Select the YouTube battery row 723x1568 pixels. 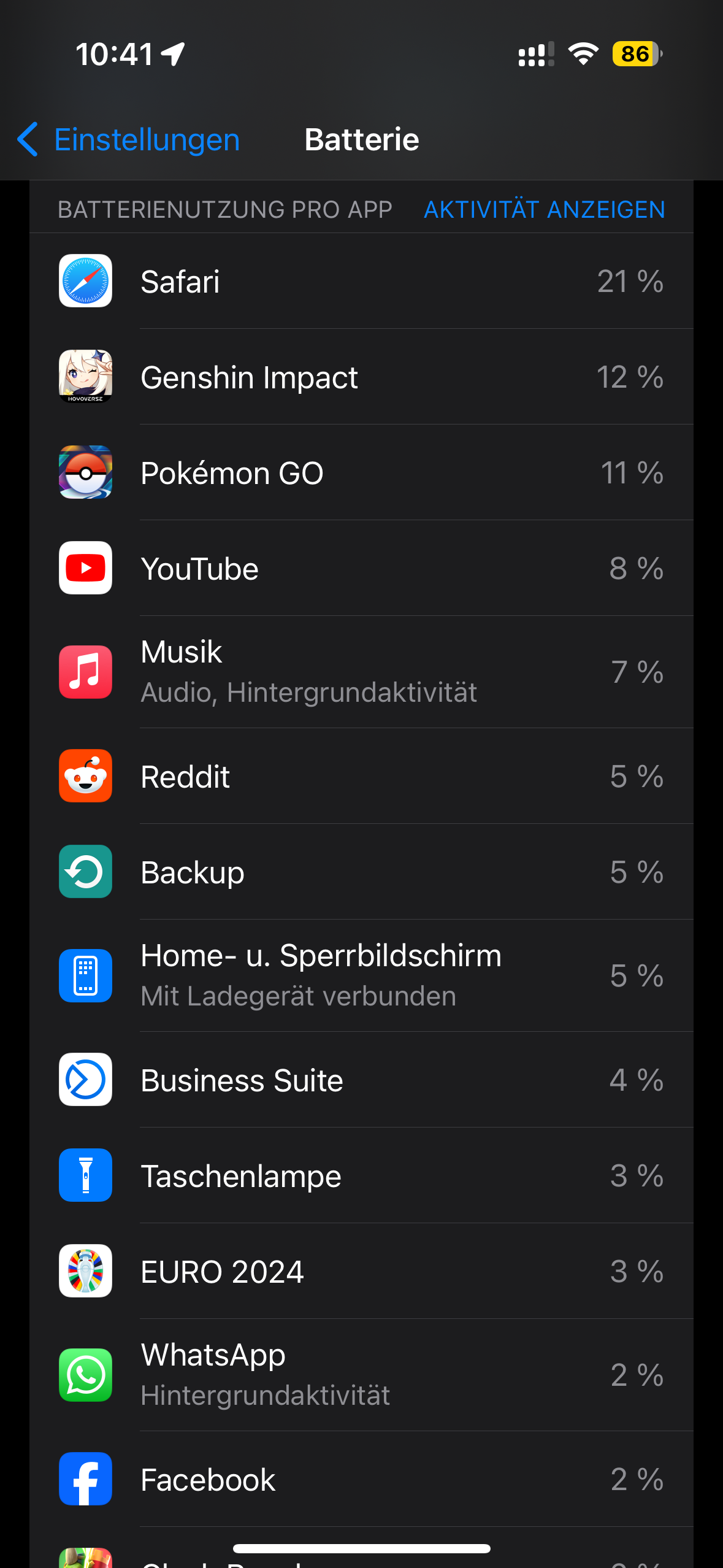361,569
